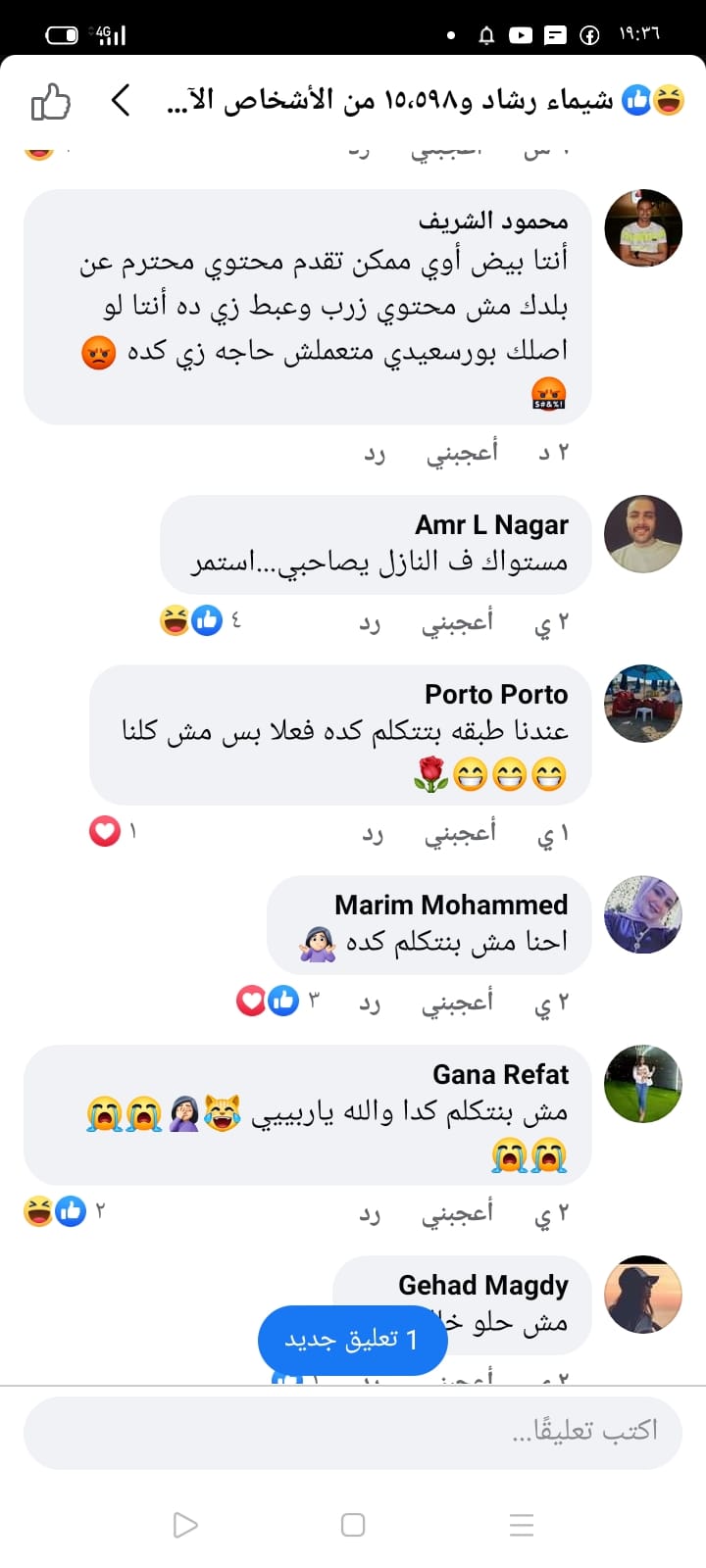The width and height of the screenshot is (706, 1568).
Task: Go to the home screen
Action: pyautogui.click(x=353, y=1525)
